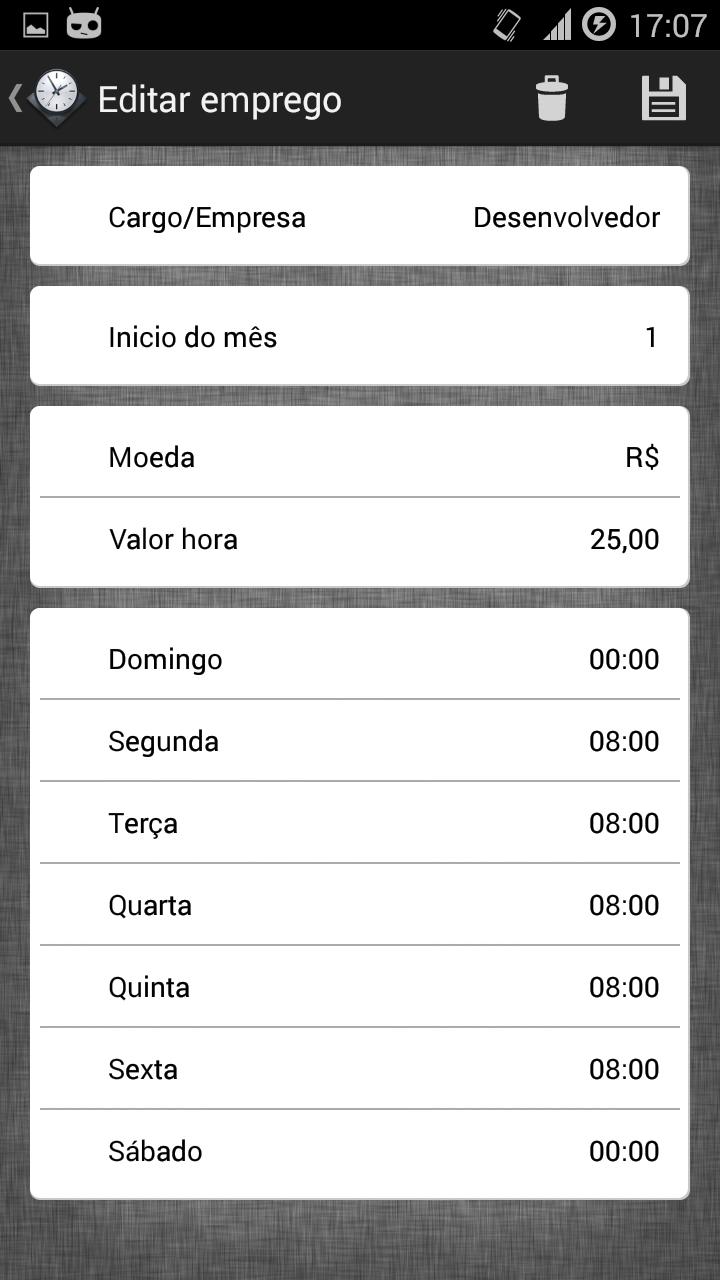Change the Terça hours
The width and height of the screenshot is (720, 1280).
[360, 822]
